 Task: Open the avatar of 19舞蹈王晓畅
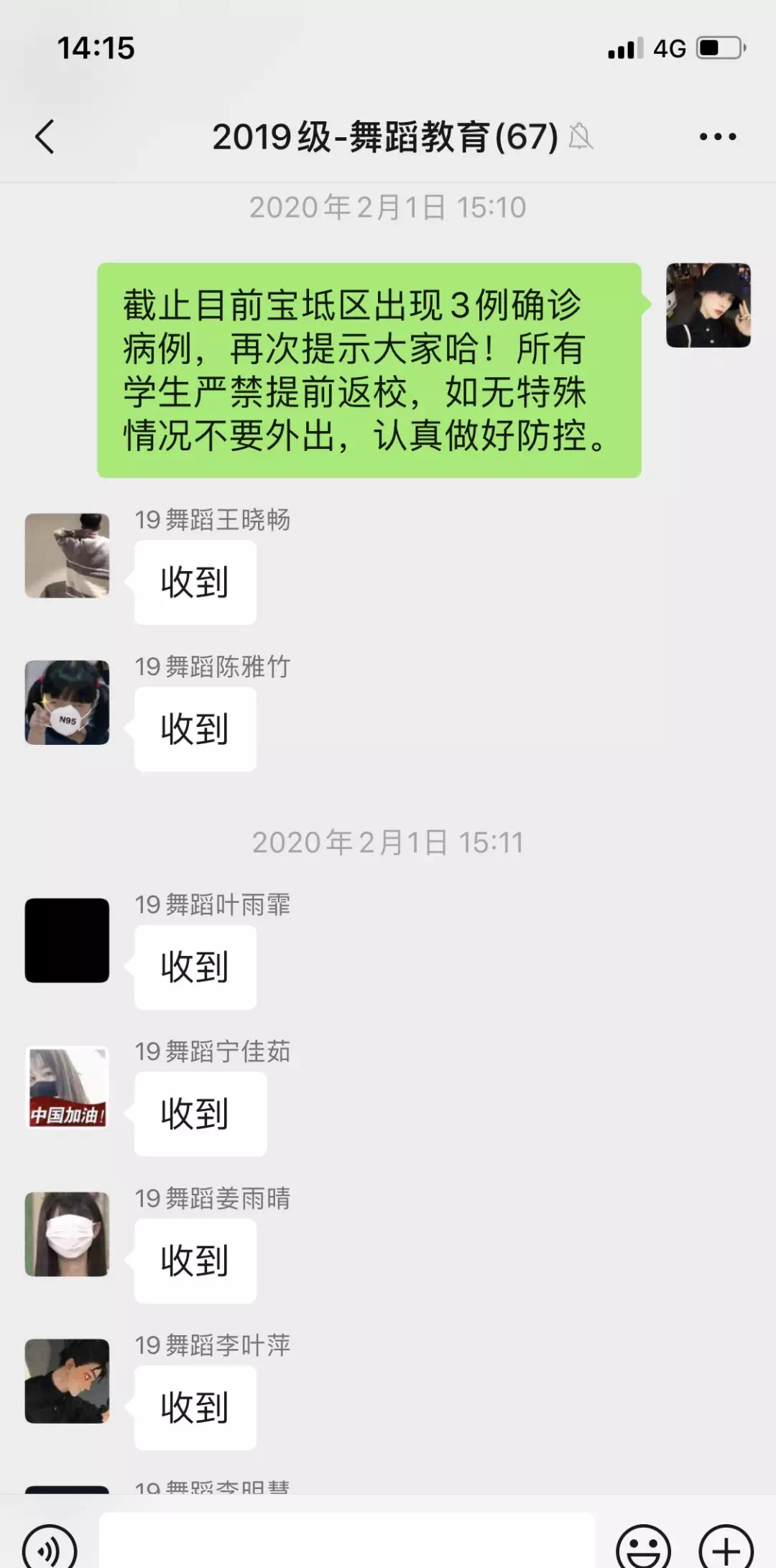(68, 555)
